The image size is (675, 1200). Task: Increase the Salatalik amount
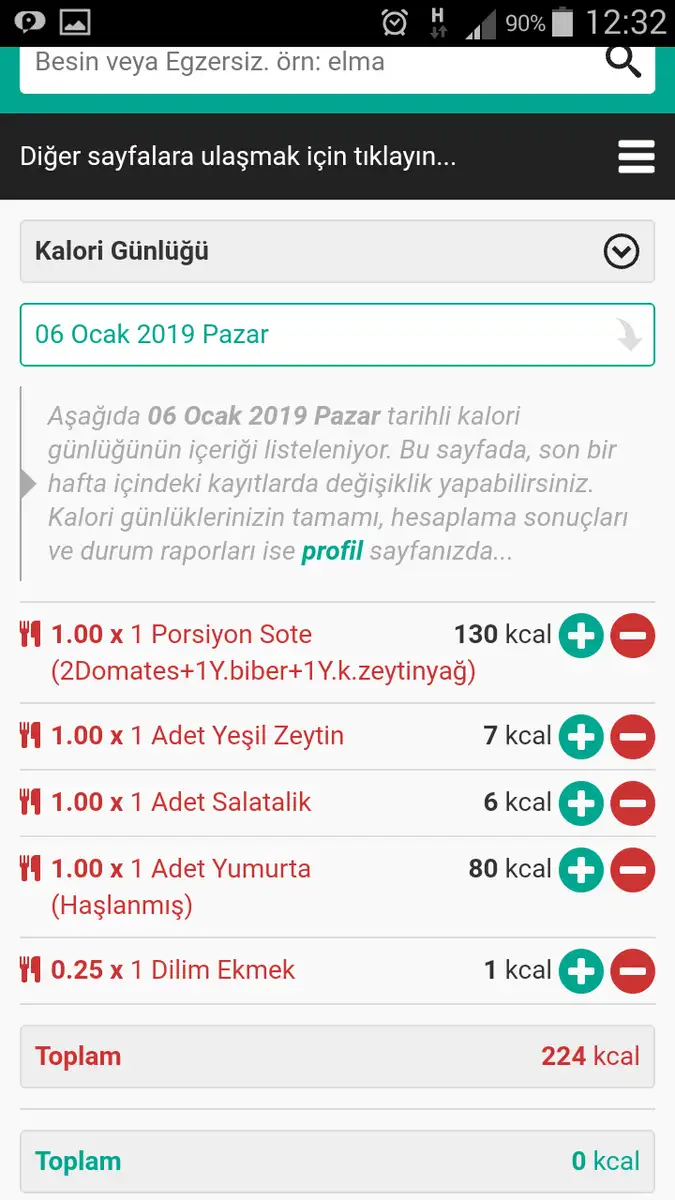[x=581, y=803]
